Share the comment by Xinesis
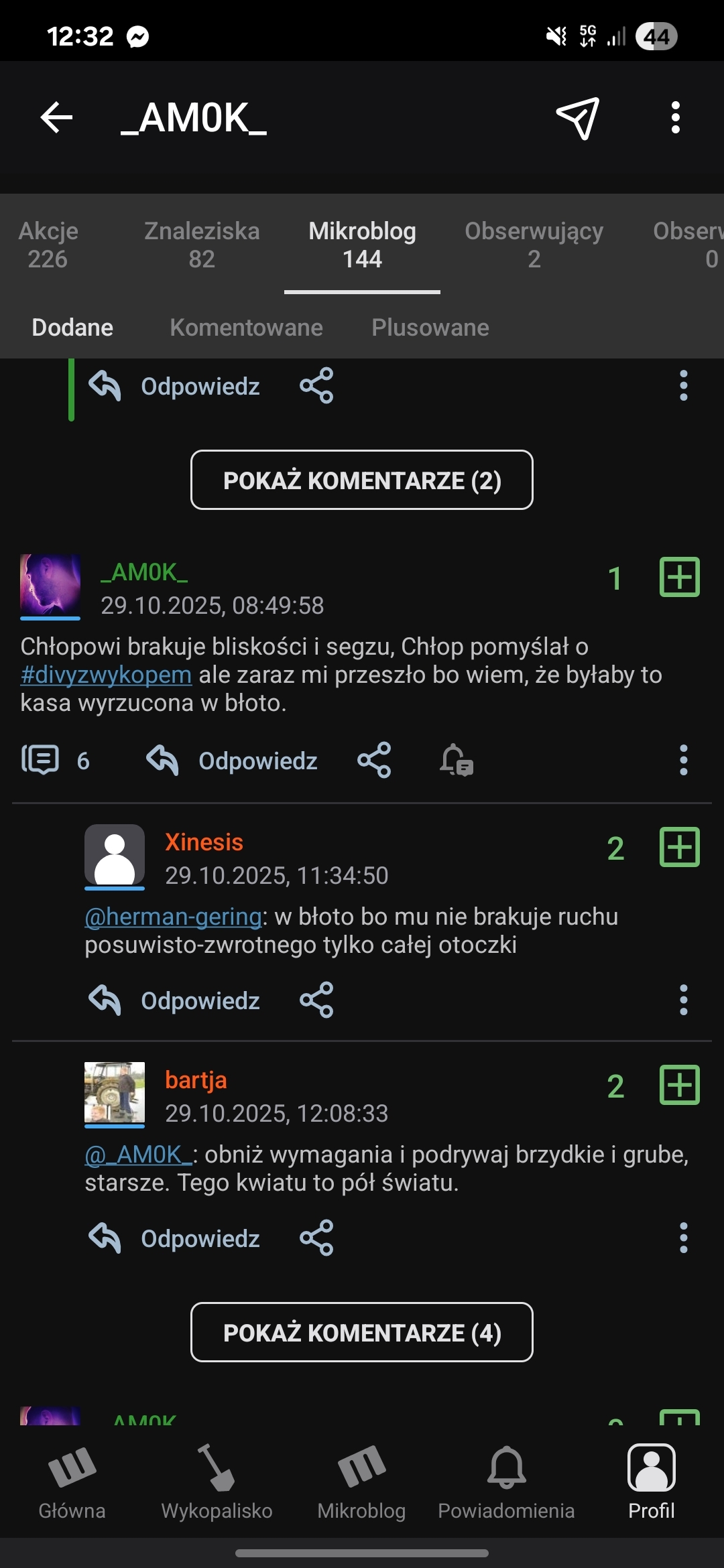Viewport: 724px width, 1568px height. 316,1000
